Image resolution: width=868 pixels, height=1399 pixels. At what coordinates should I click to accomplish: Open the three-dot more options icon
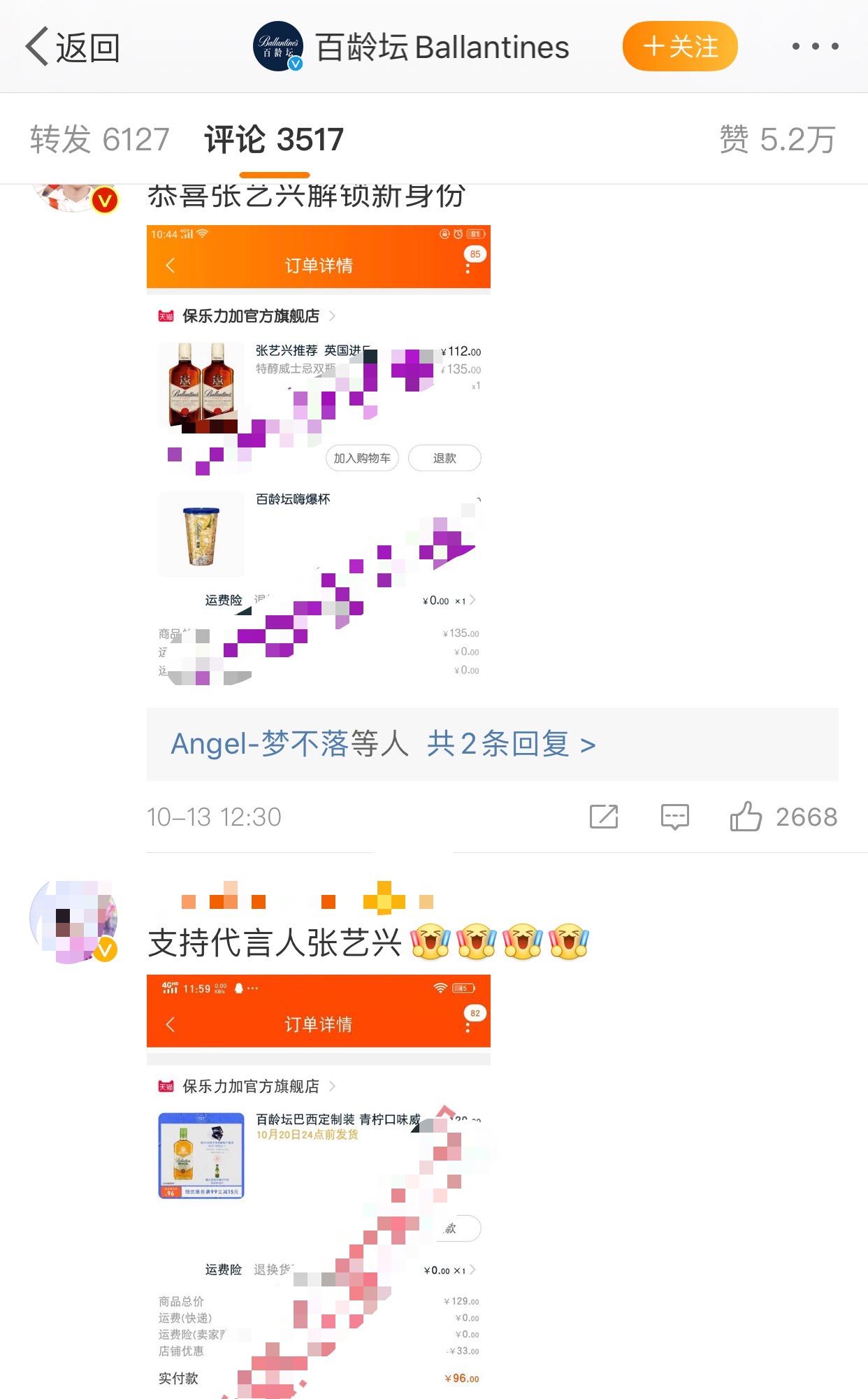(x=816, y=46)
